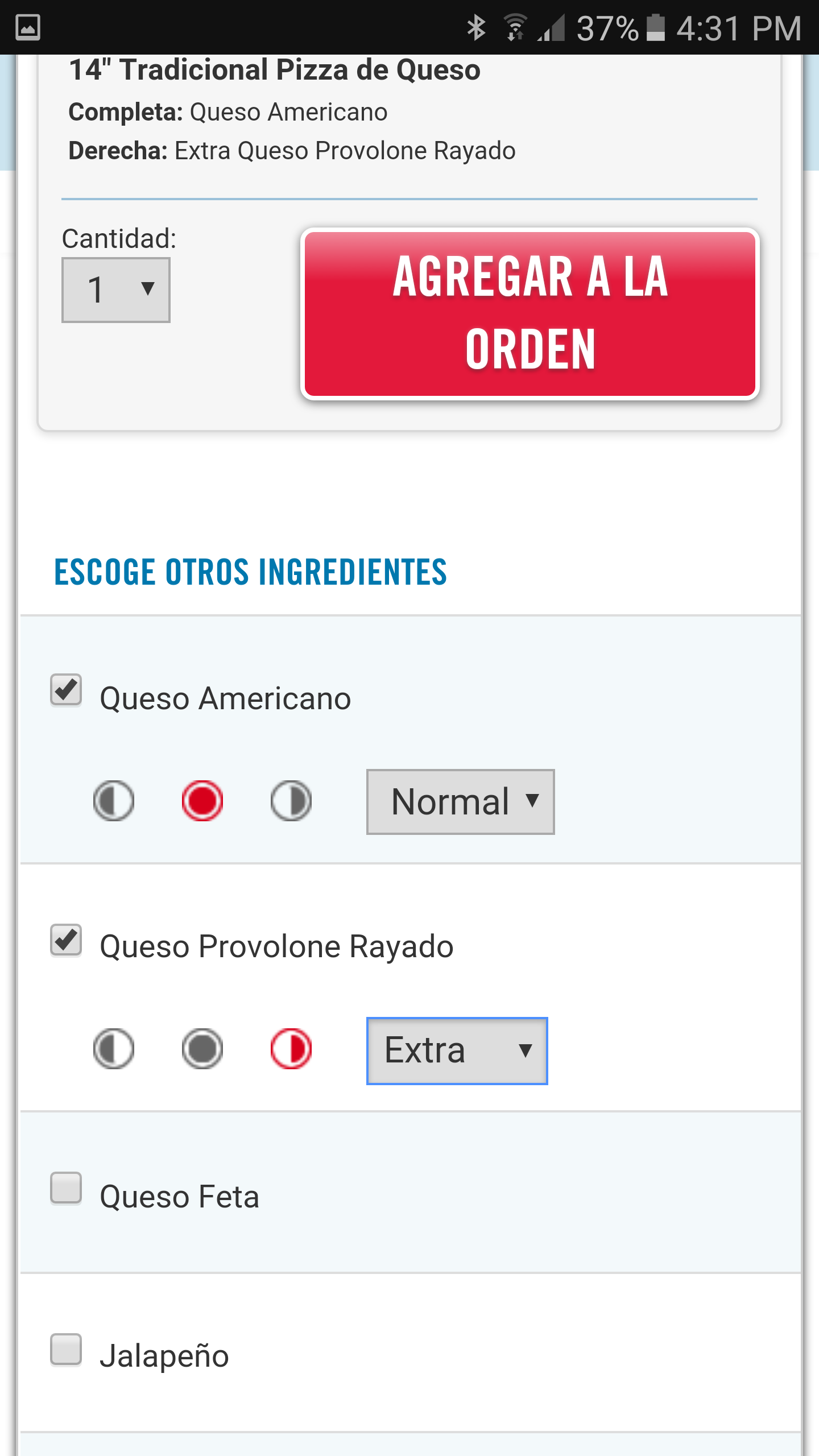The width and height of the screenshot is (819, 1456).
Task: Select left half for Queso Americano
Action: click(114, 801)
